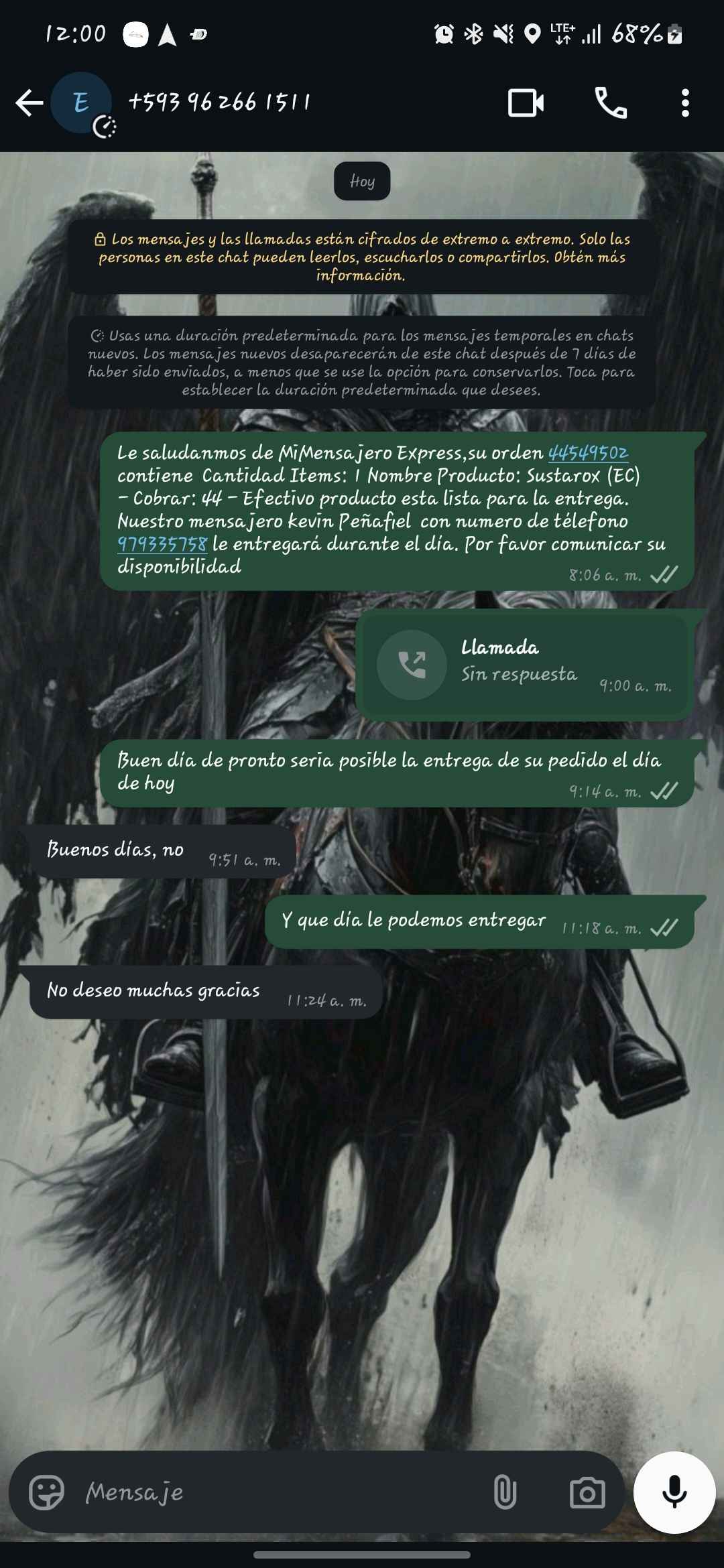Screen dimensions: 724x1568
Task: Attach a file with the paperclip
Action: (505, 1492)
